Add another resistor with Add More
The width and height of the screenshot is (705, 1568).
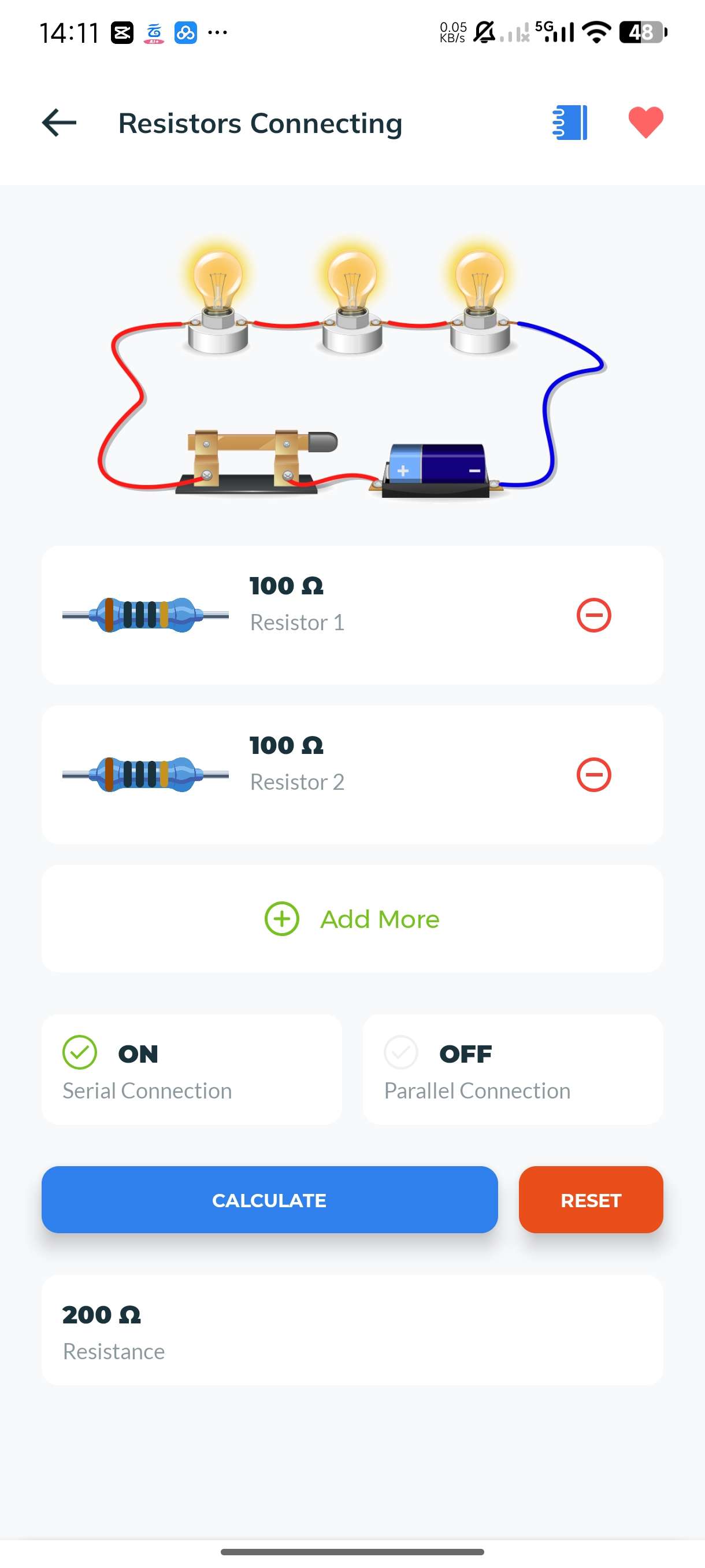(x=352, y=919)
